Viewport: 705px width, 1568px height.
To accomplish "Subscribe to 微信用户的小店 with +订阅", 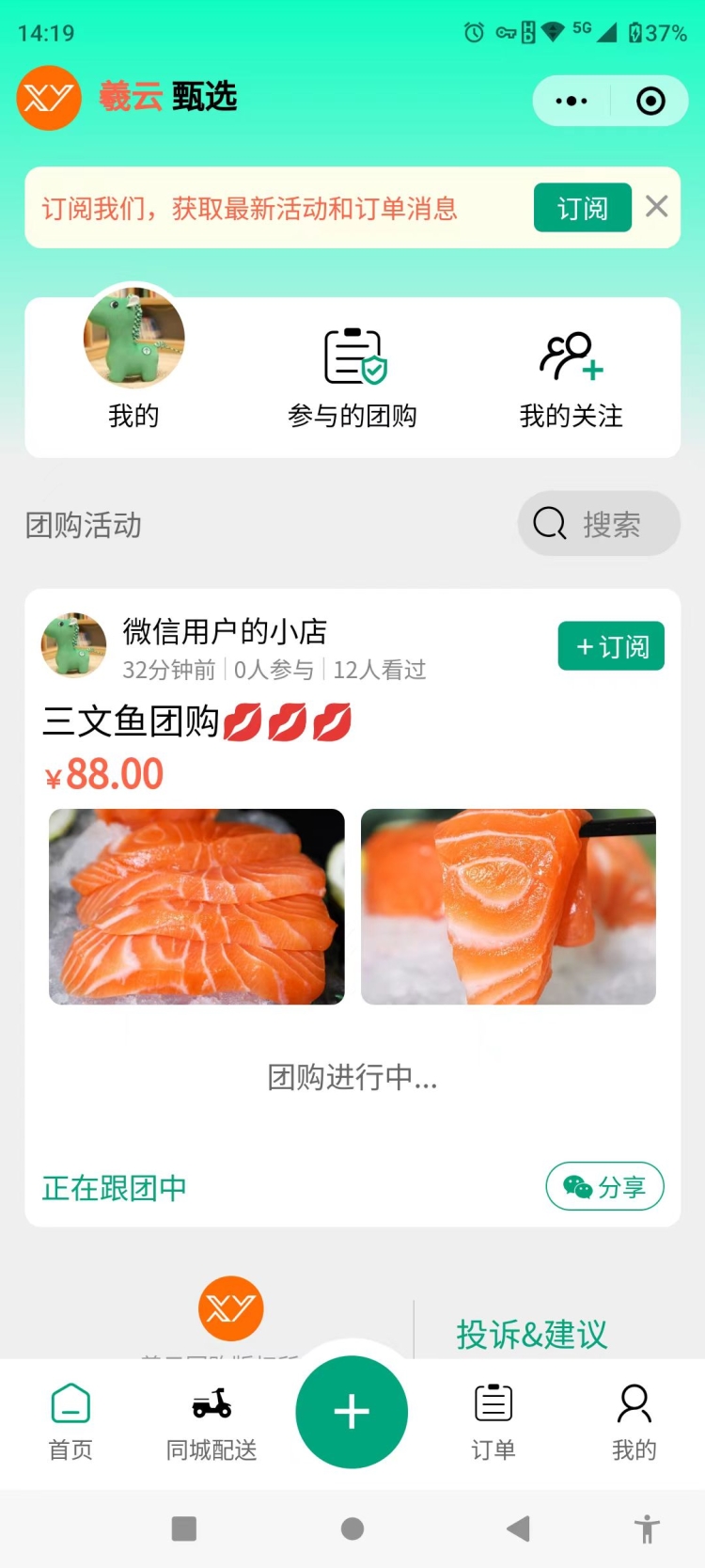I will tap(611, 646).
